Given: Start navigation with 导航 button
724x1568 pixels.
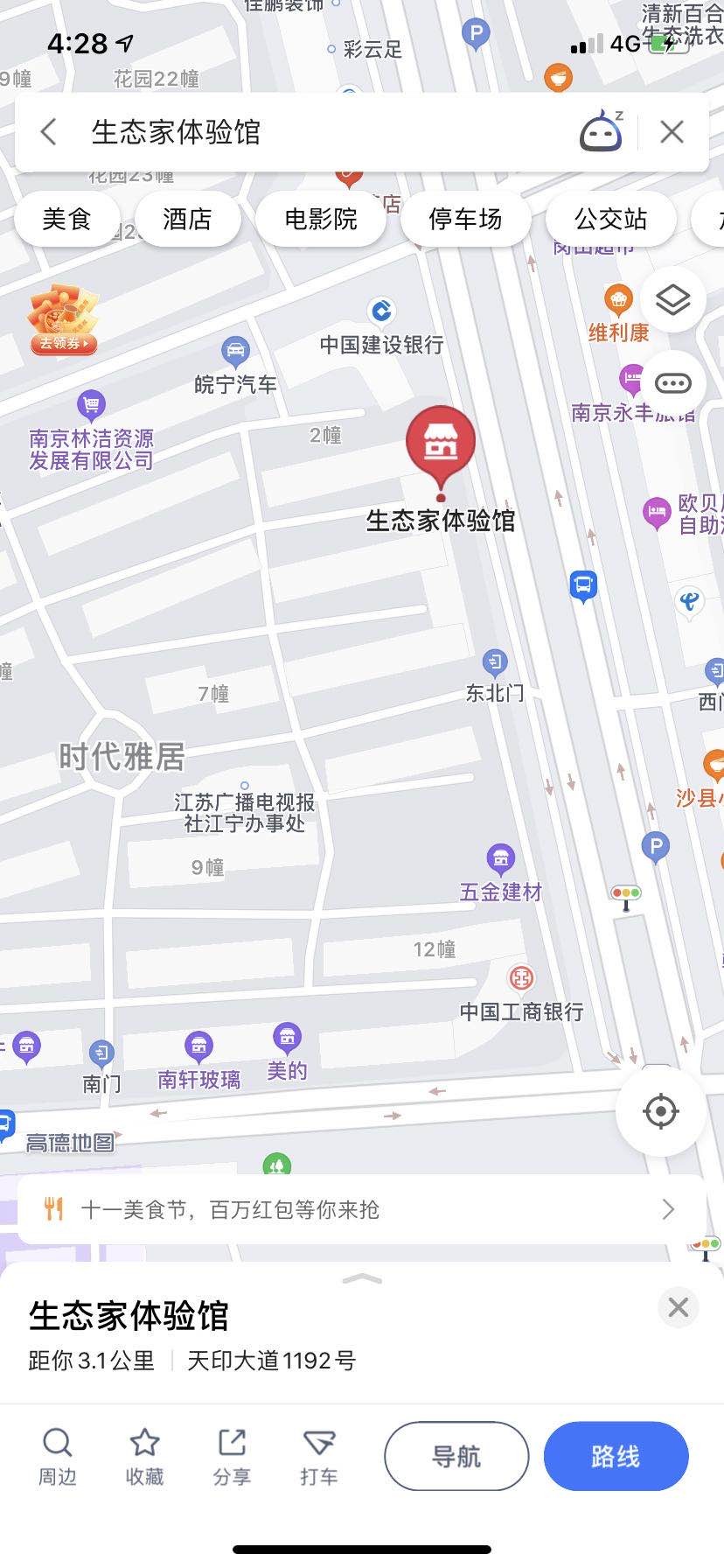Looking at the screenshot, I should click(456, 1456).
